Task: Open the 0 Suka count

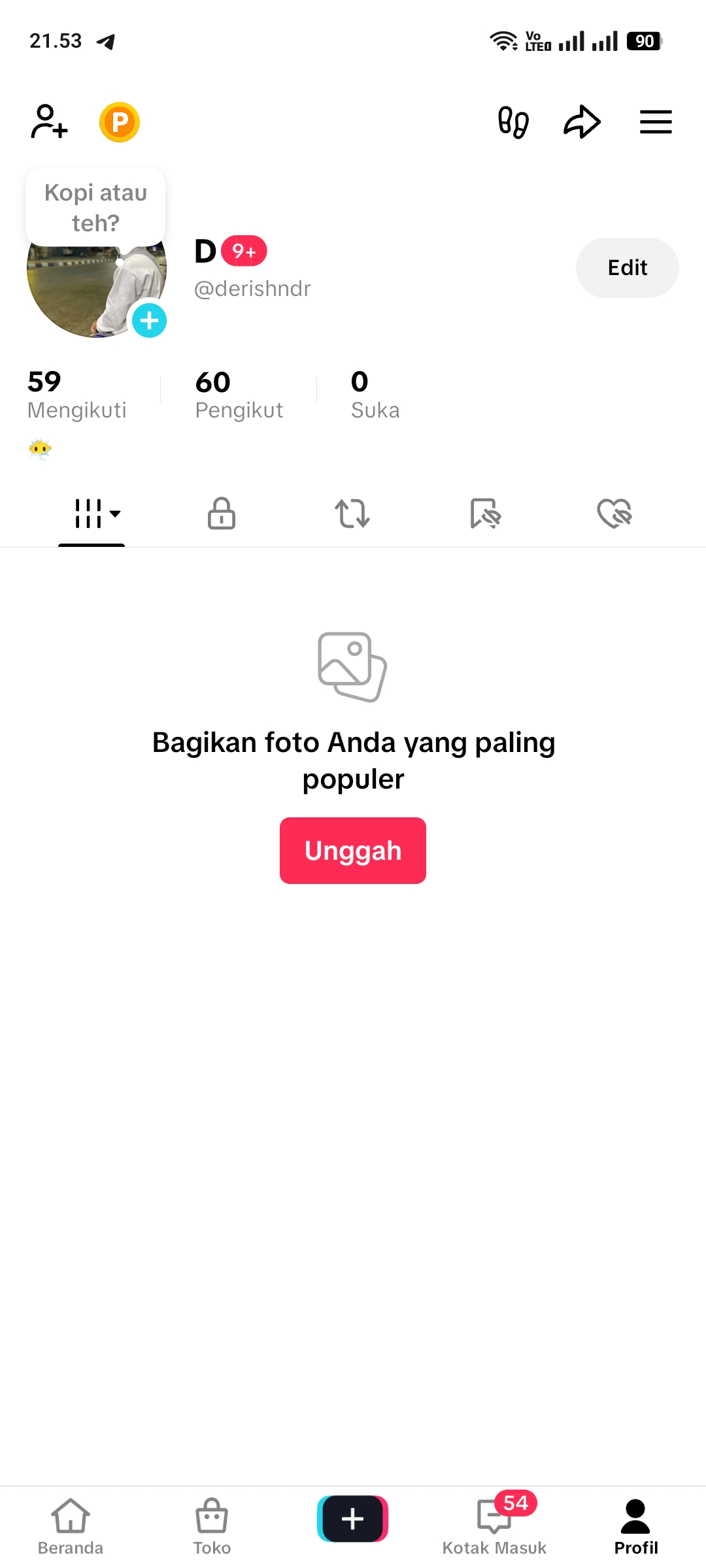Action: click(375, 395)
